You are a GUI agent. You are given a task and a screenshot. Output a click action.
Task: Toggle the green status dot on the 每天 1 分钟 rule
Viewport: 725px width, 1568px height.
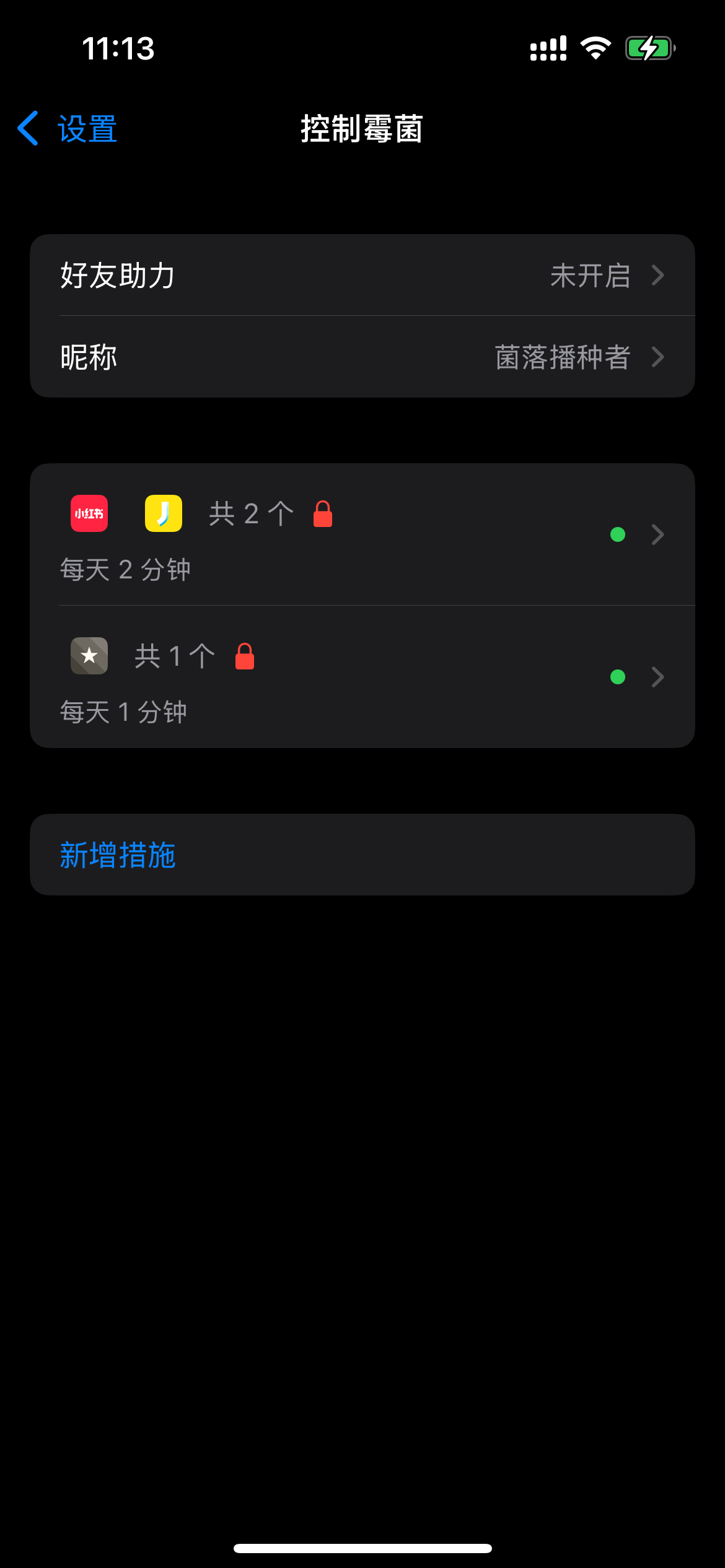[617, 676]
